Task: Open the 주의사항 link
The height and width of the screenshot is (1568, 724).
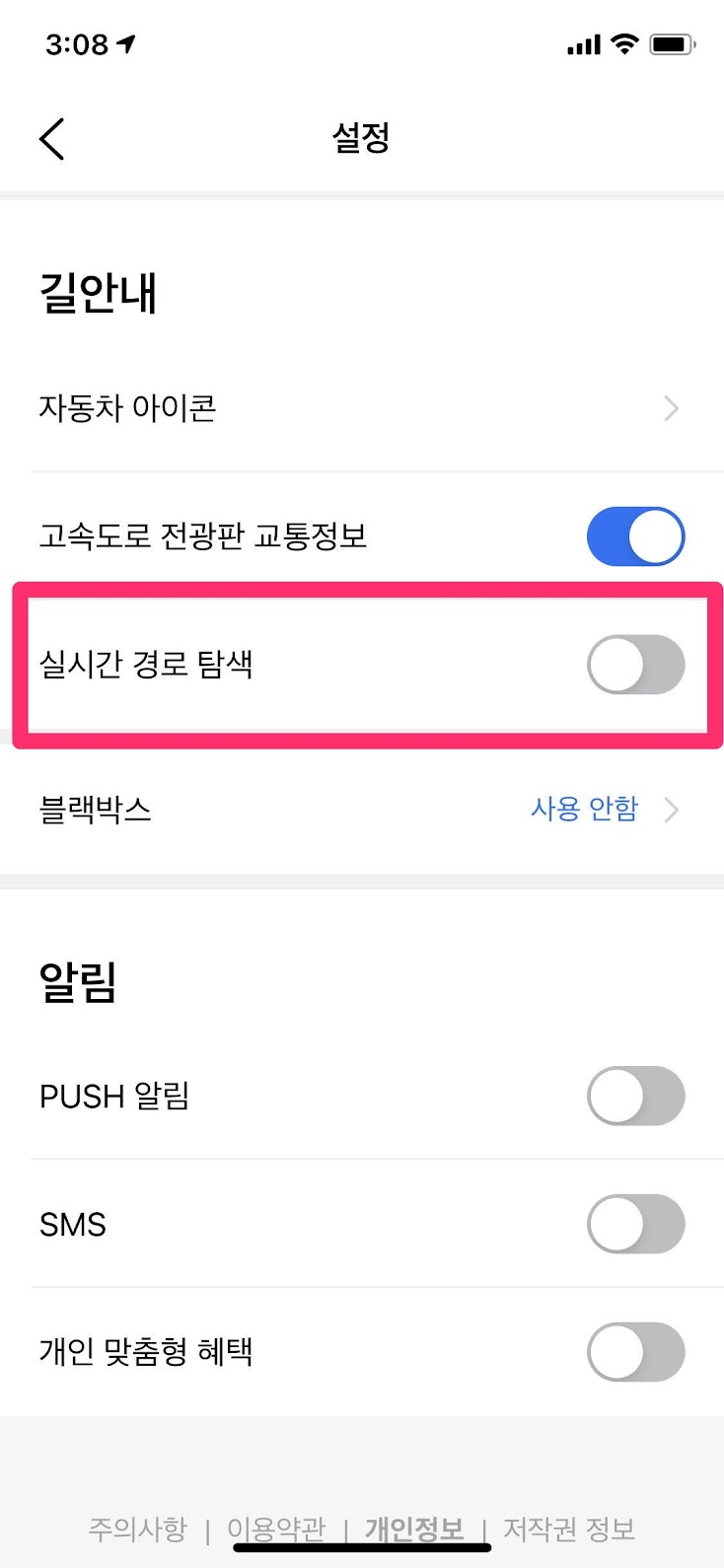Action: click(x=137, y=1530)
